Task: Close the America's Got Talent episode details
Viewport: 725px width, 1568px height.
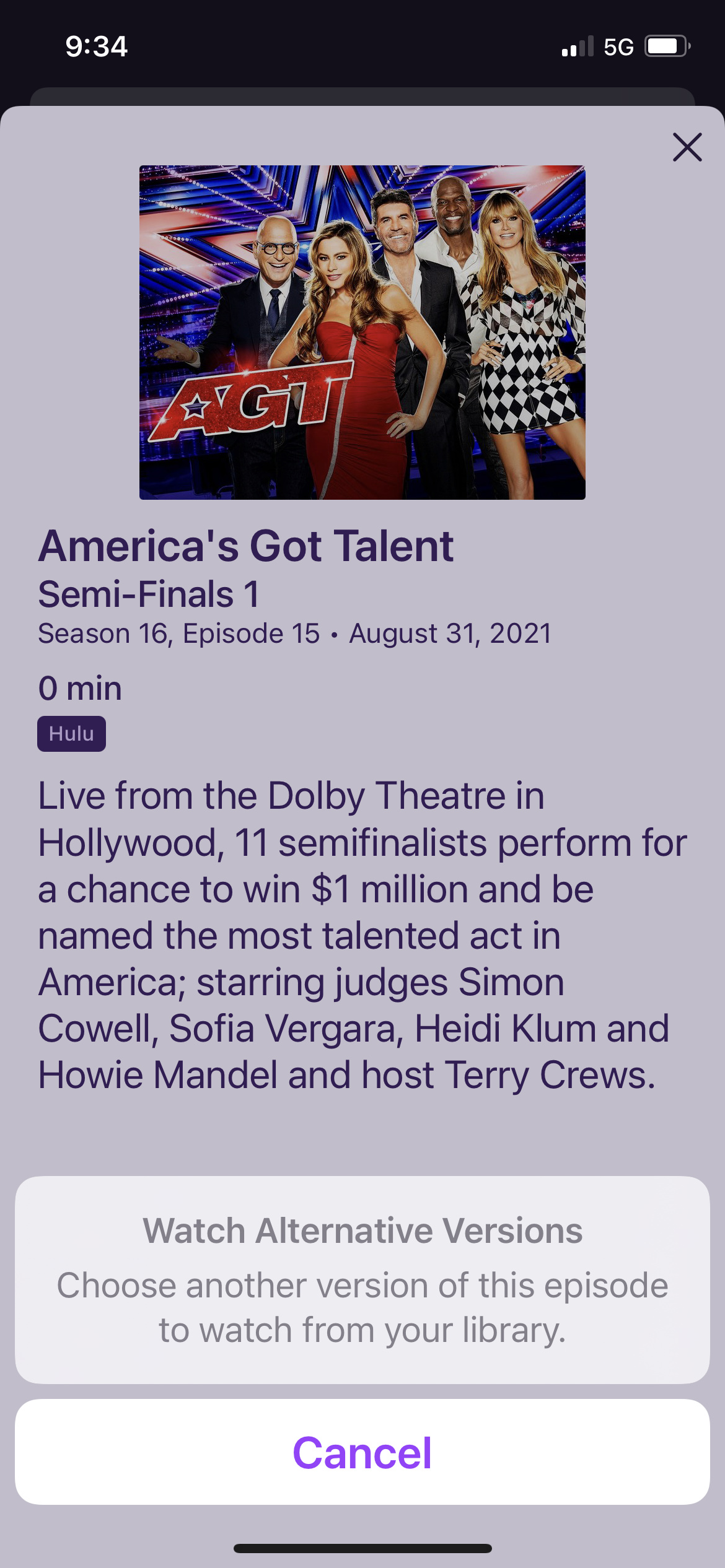Action: [687, 147]
